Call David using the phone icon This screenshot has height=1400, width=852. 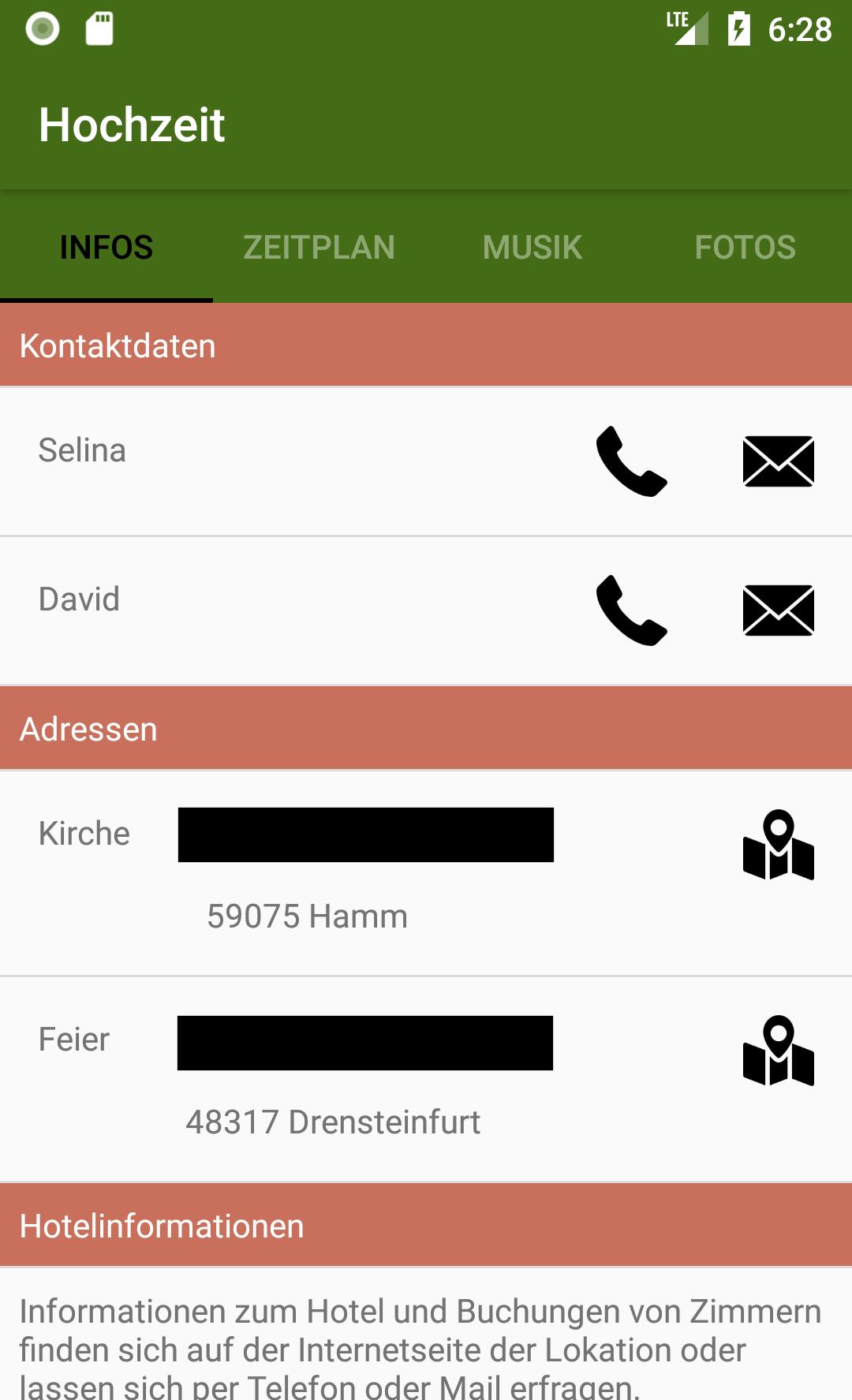[x=631, y=611]
